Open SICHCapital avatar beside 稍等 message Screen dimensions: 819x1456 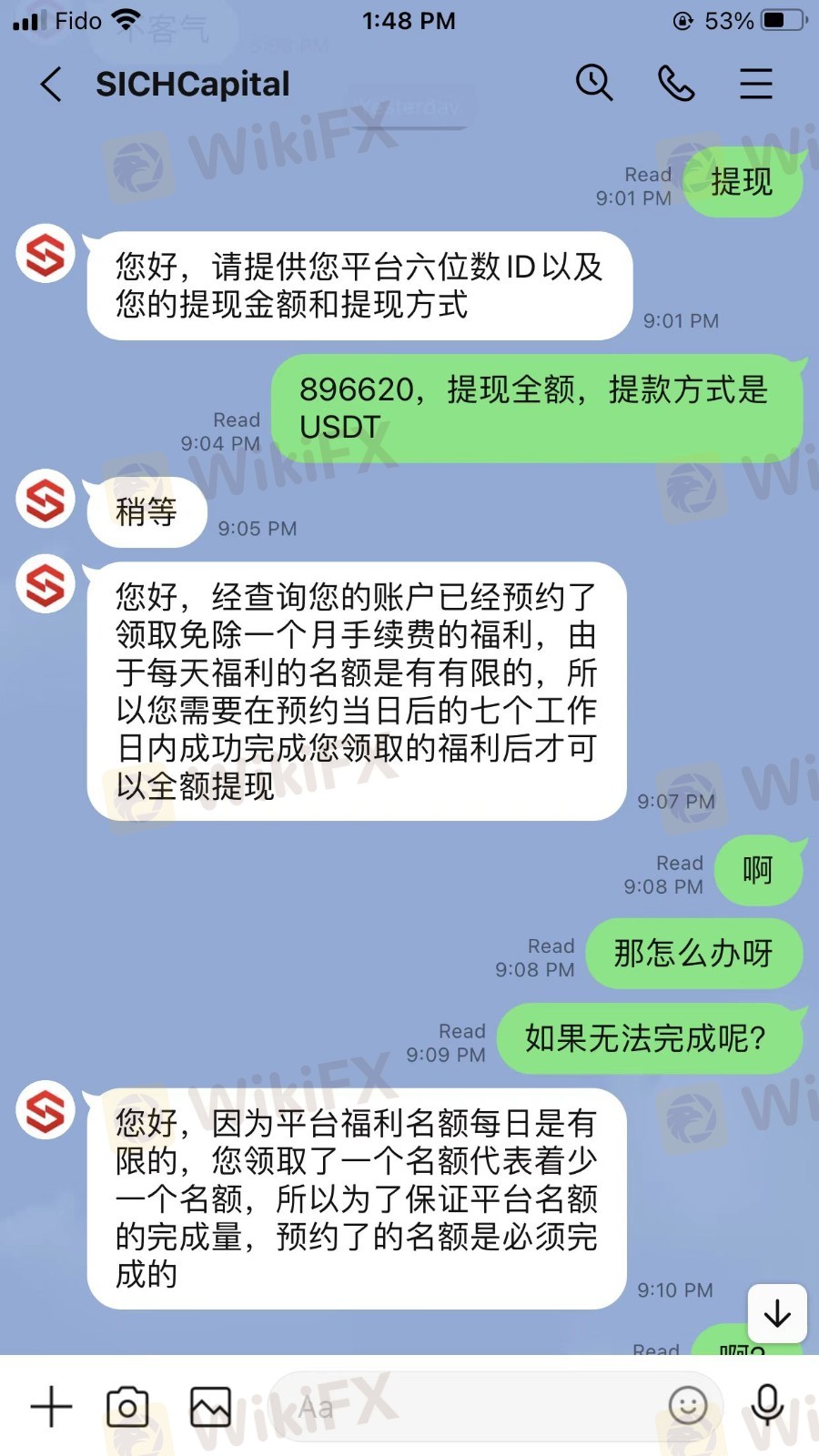coord(45,499)
